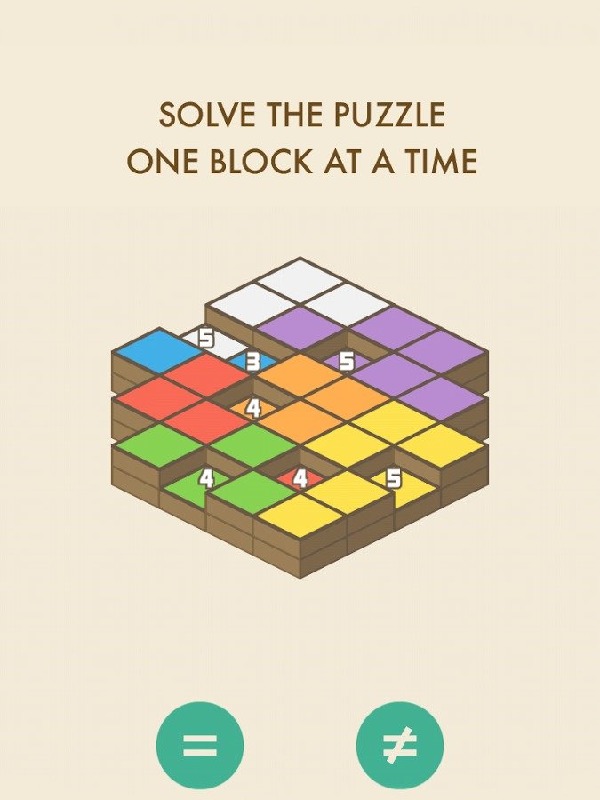Screen dimensions: 600x800
Task: Select the red block numbered 4
Action: click(x=300, y=479)
